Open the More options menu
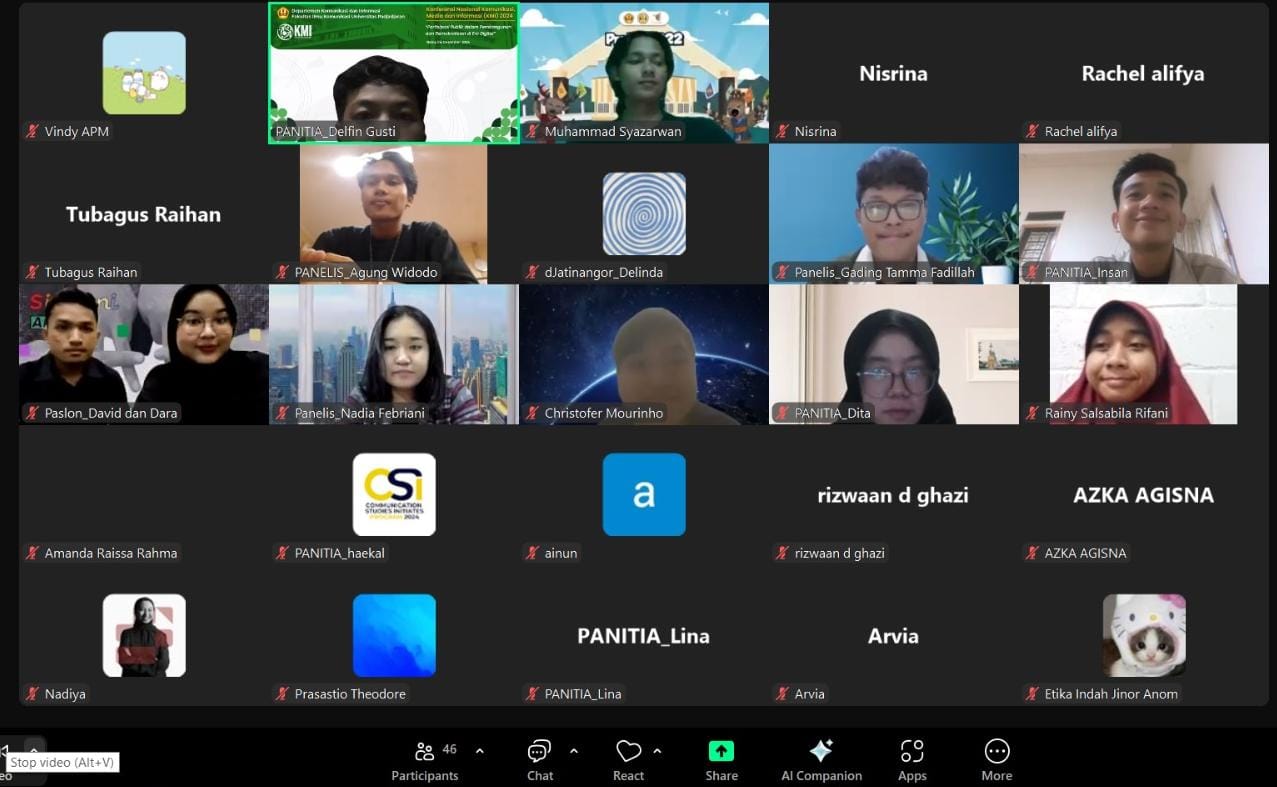 point(996,760)
